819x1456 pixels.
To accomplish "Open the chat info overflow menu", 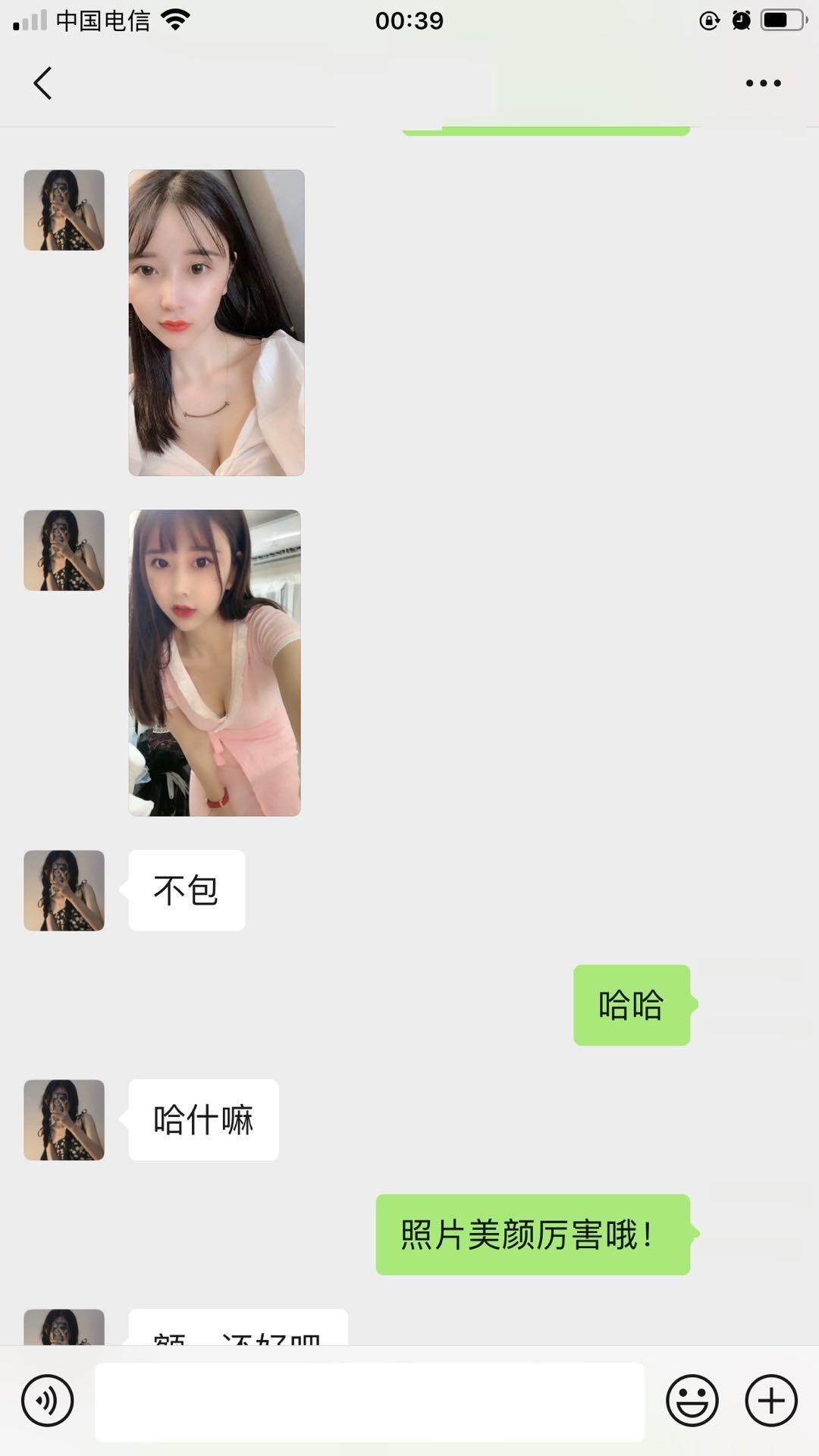I will pos(763,83).
